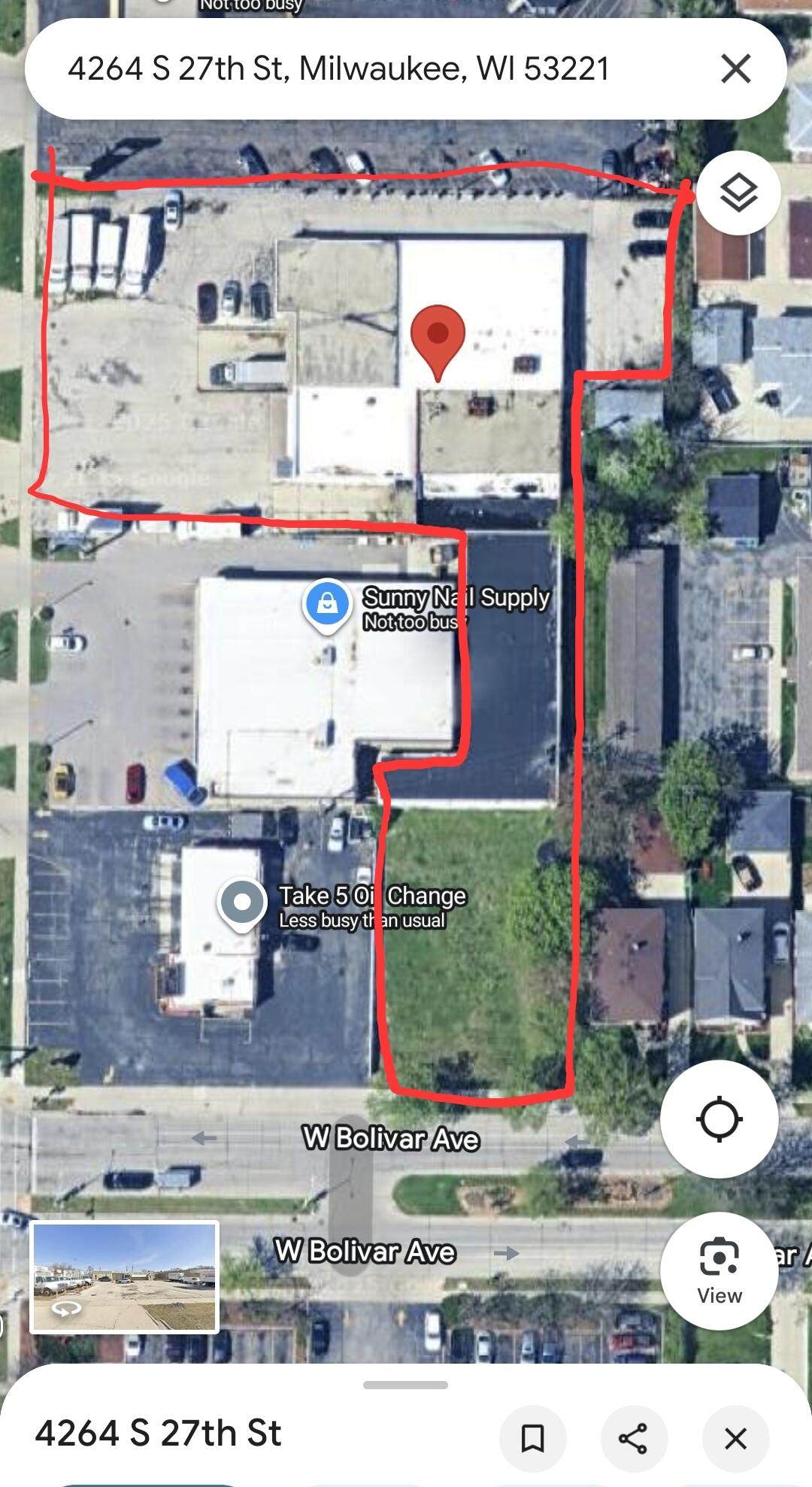812x1487 pixels.
Task: Select the Take 5 Oil Change marker
Action: [242, 902]
